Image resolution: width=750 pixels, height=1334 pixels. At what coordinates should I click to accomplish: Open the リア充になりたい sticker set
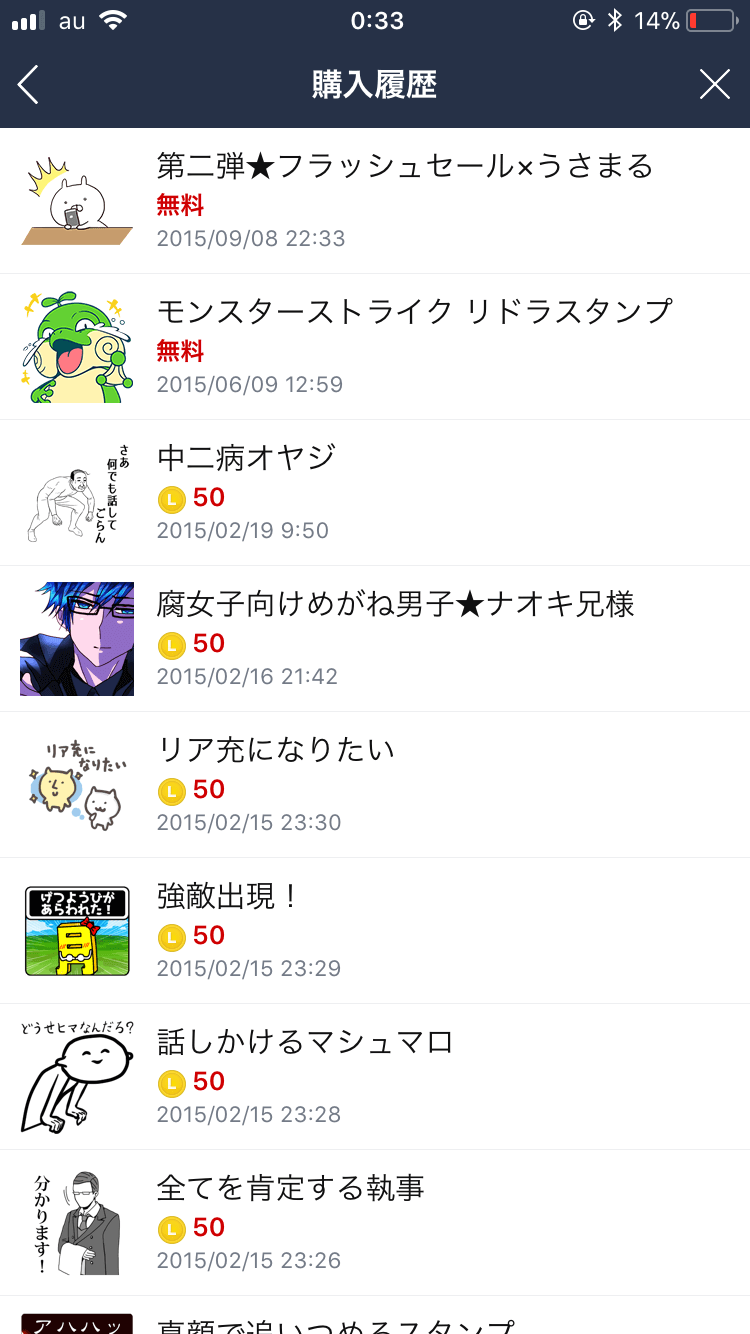375,785
